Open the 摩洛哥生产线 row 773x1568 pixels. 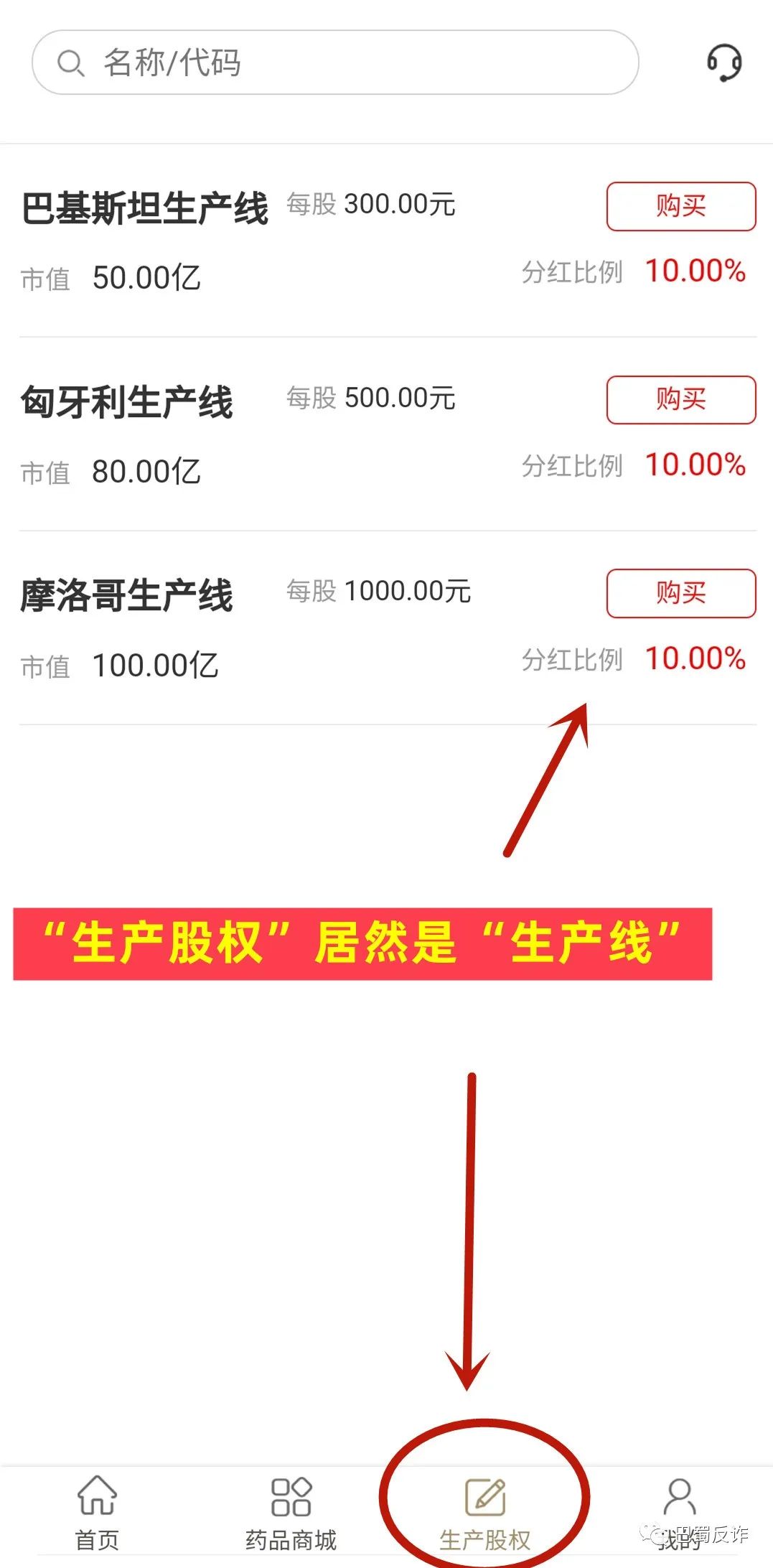point(127,596)
